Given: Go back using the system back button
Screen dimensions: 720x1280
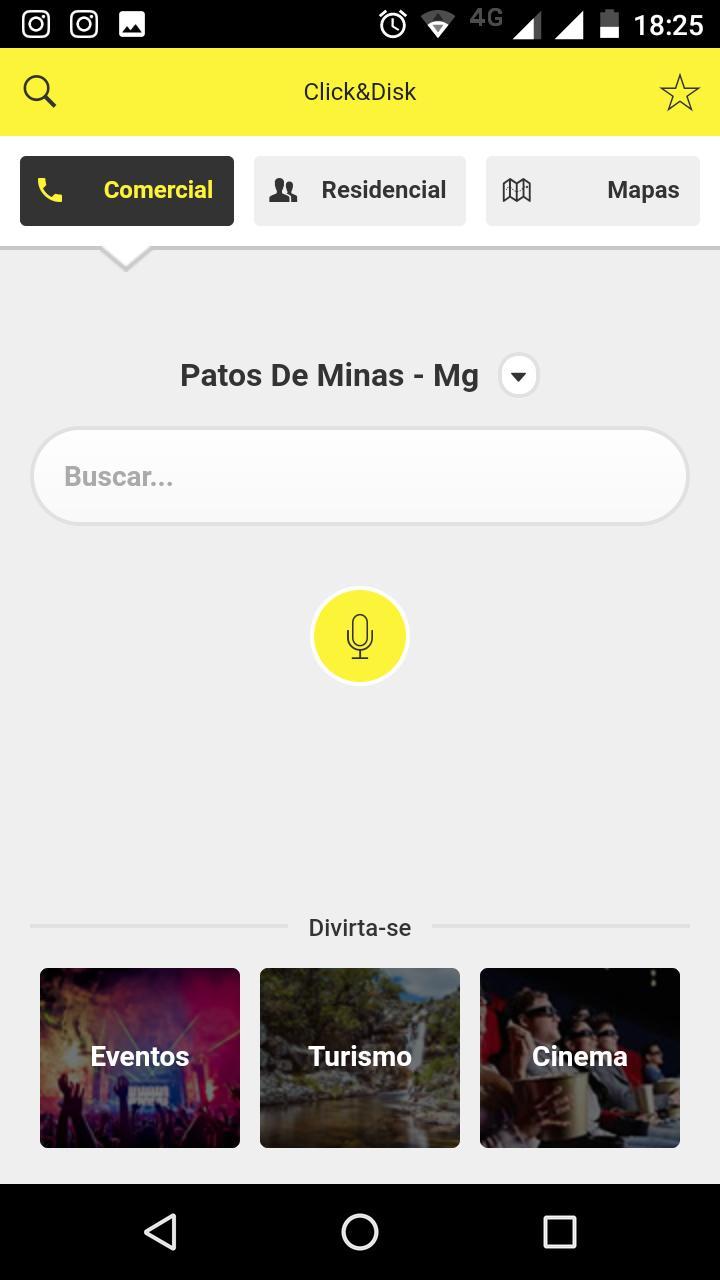Looking at the screenshot, I should coord(160,1232).
